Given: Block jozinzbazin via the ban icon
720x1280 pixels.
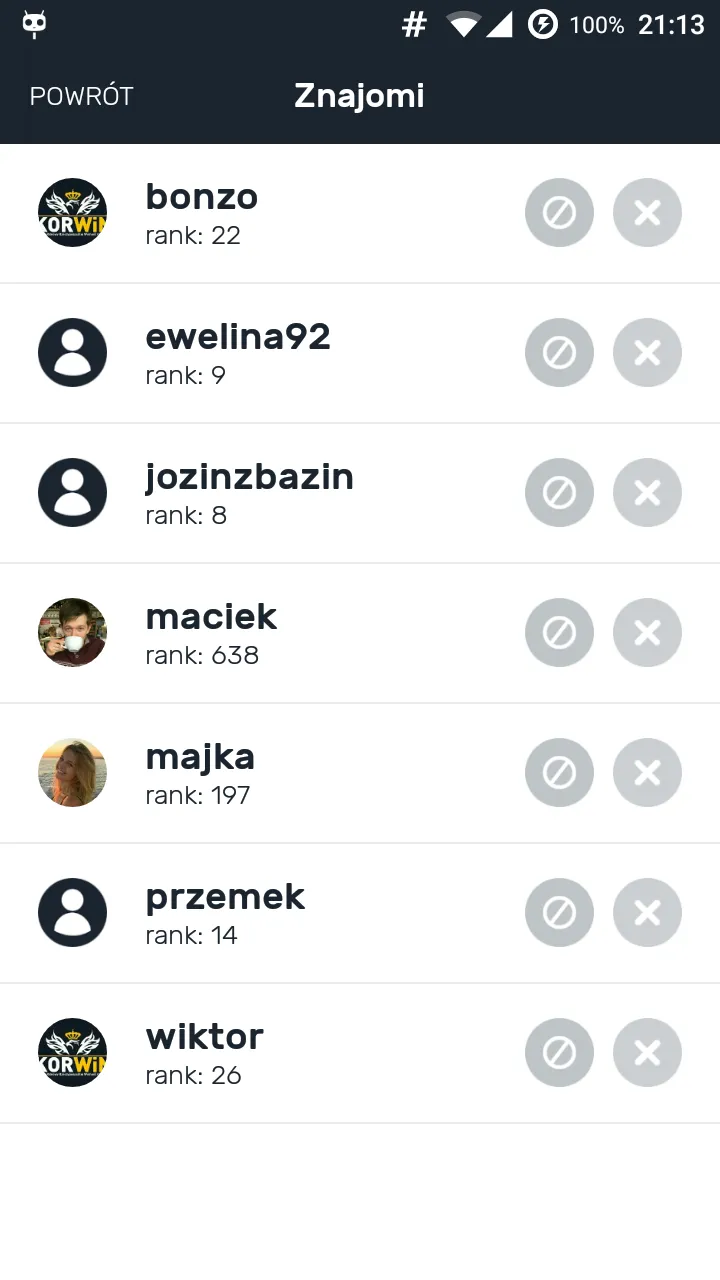Looking at the screenshot, I should [559, 492].
